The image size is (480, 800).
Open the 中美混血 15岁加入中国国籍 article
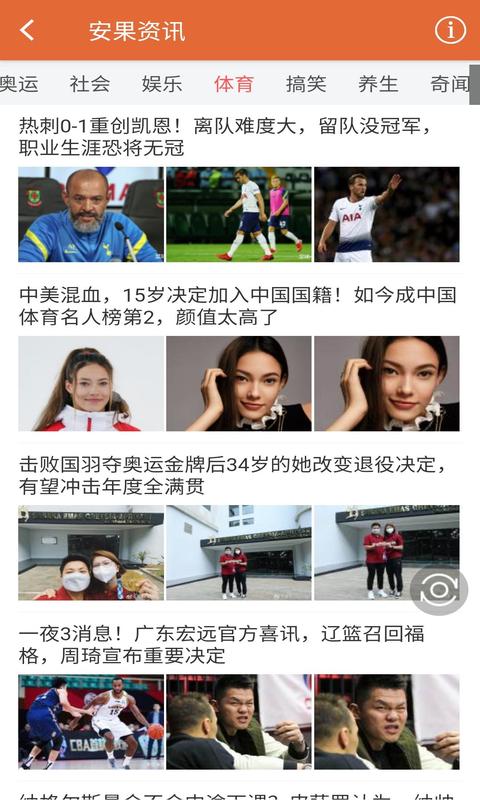239,357
